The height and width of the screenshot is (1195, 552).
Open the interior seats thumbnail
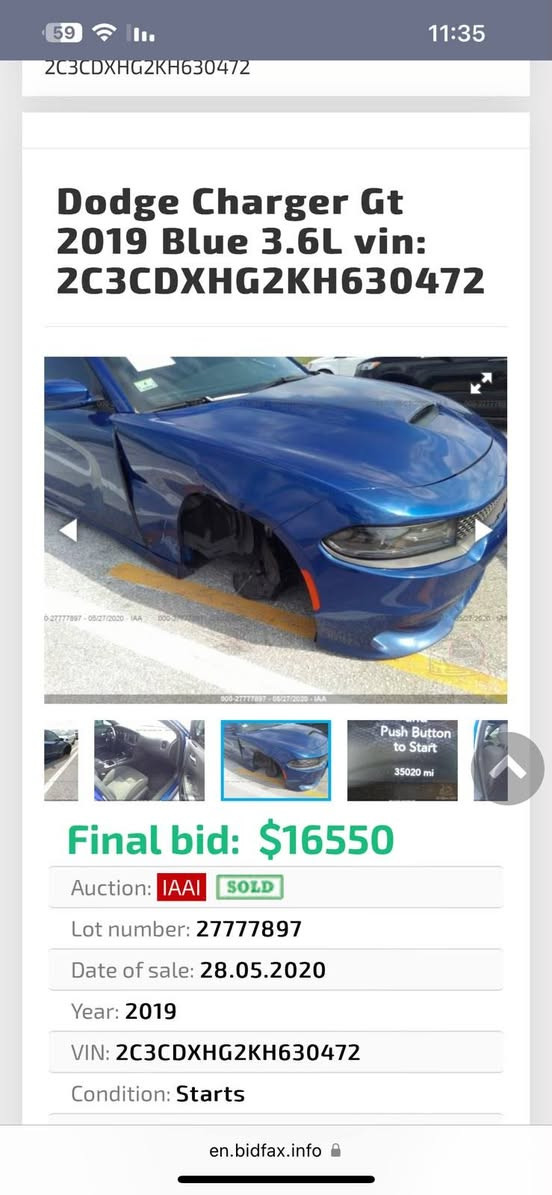click(149, 760)
